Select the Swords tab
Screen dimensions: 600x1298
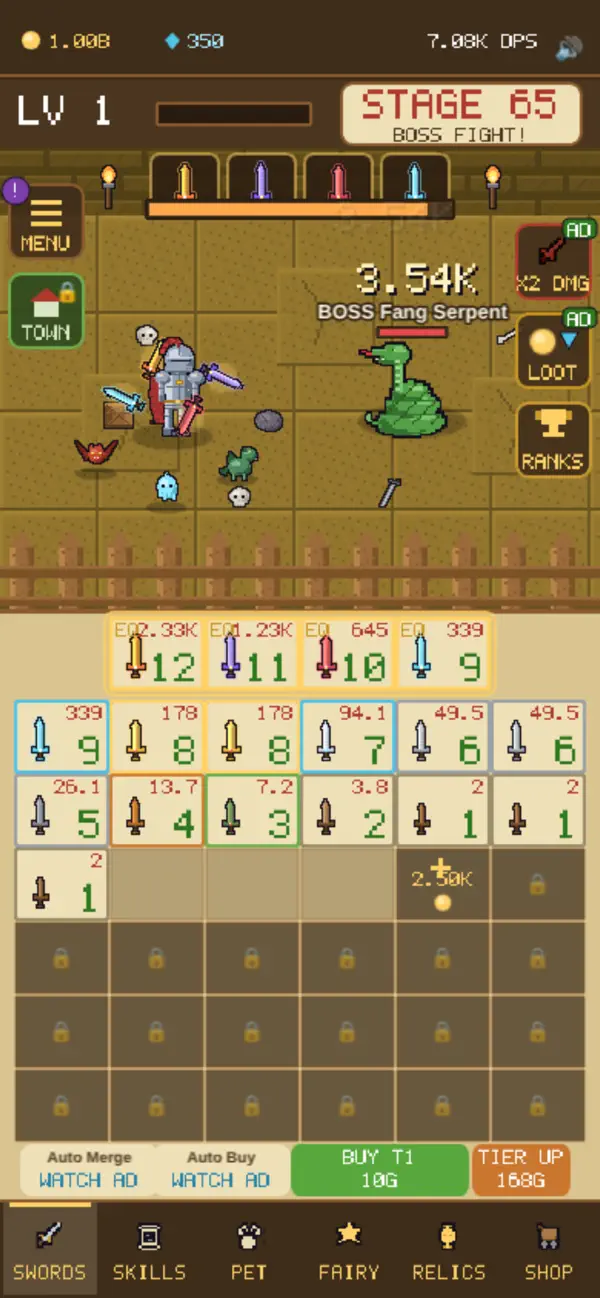point(49,1250)
